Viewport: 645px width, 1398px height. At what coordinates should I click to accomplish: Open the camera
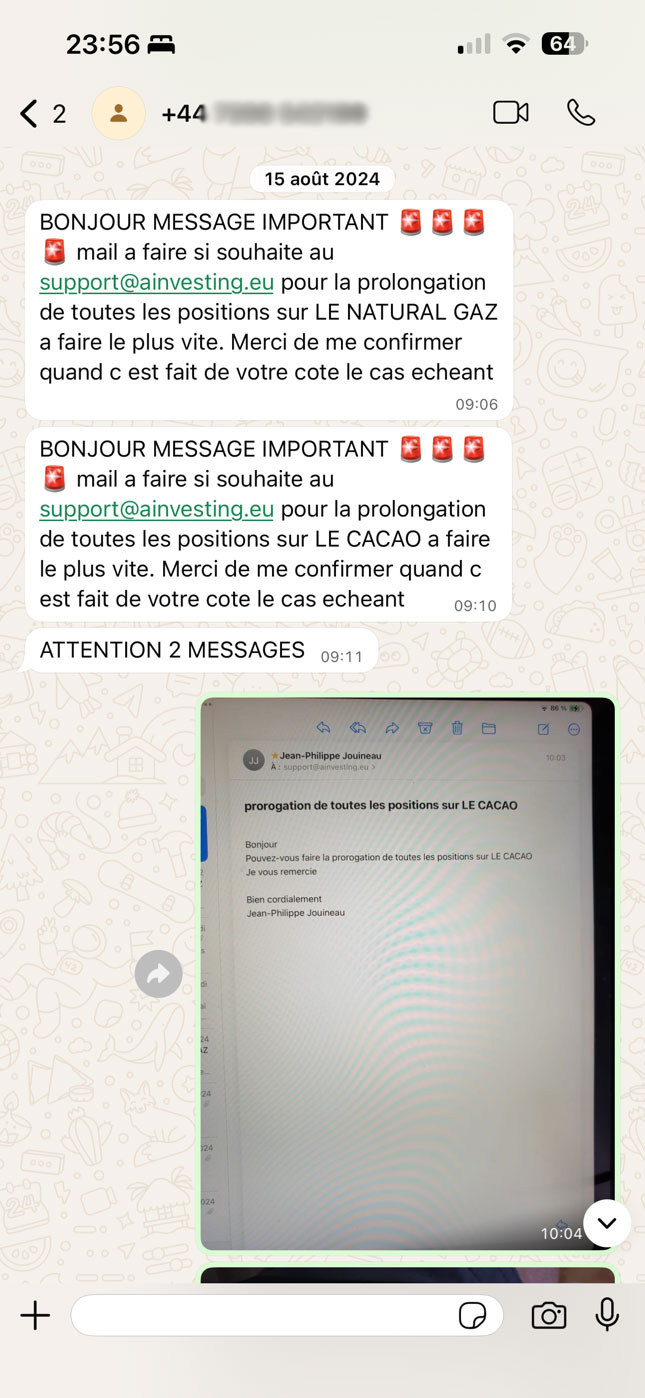click(549, 1315)
